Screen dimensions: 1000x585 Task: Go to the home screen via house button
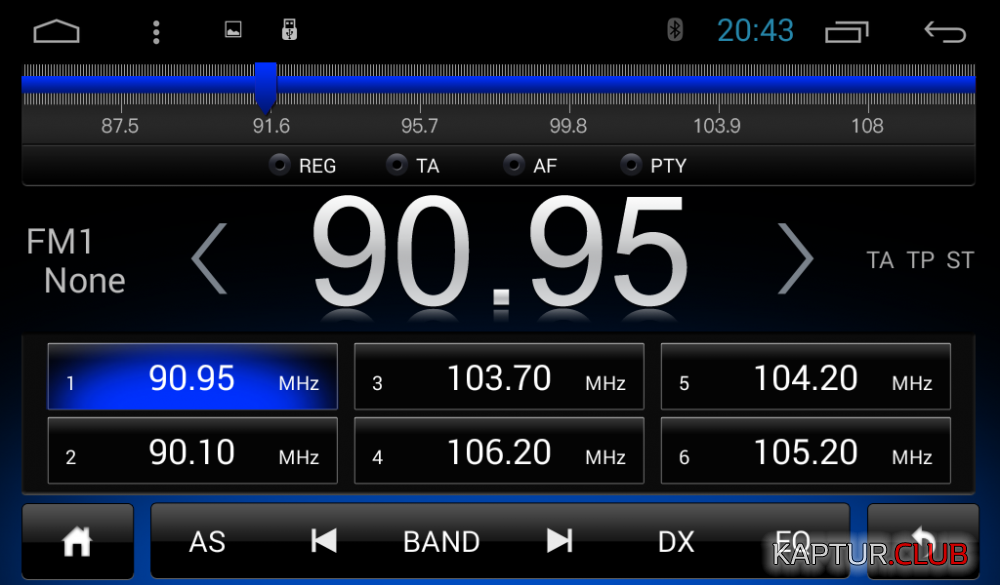[77, 541]
